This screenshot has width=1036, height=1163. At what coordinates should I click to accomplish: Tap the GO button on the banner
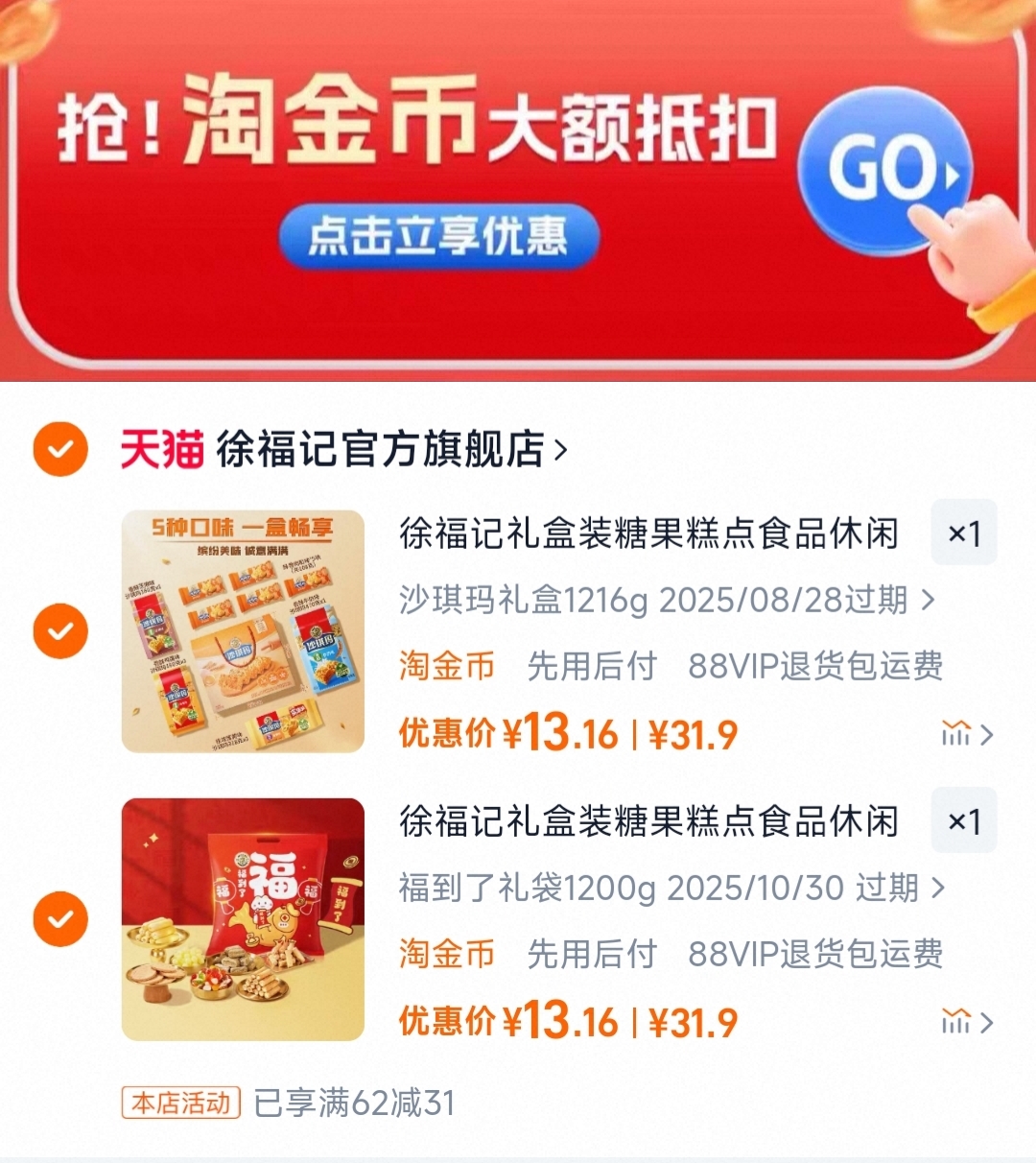click(x=884, y=171)
